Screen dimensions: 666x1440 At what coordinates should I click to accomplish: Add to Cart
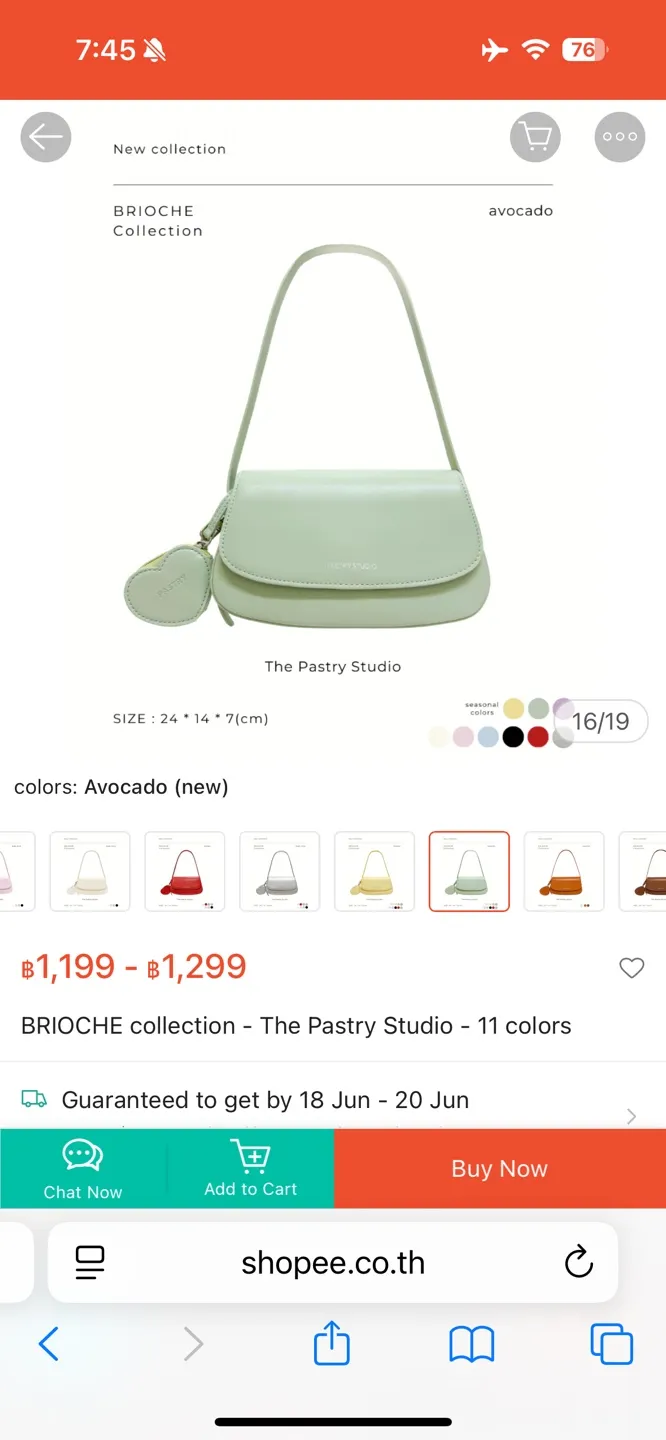(251, 1169)
